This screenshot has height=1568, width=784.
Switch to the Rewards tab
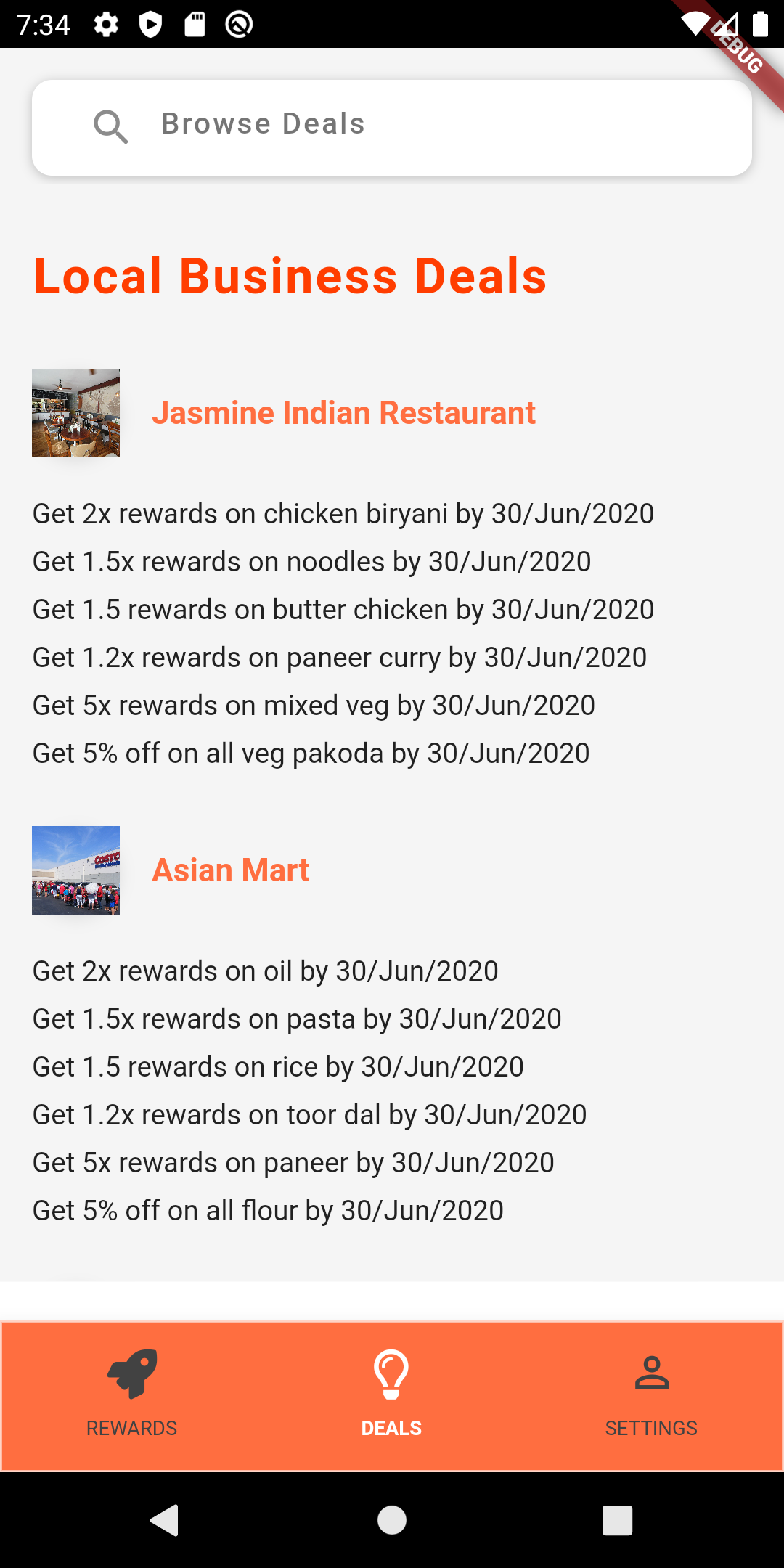131,1395
